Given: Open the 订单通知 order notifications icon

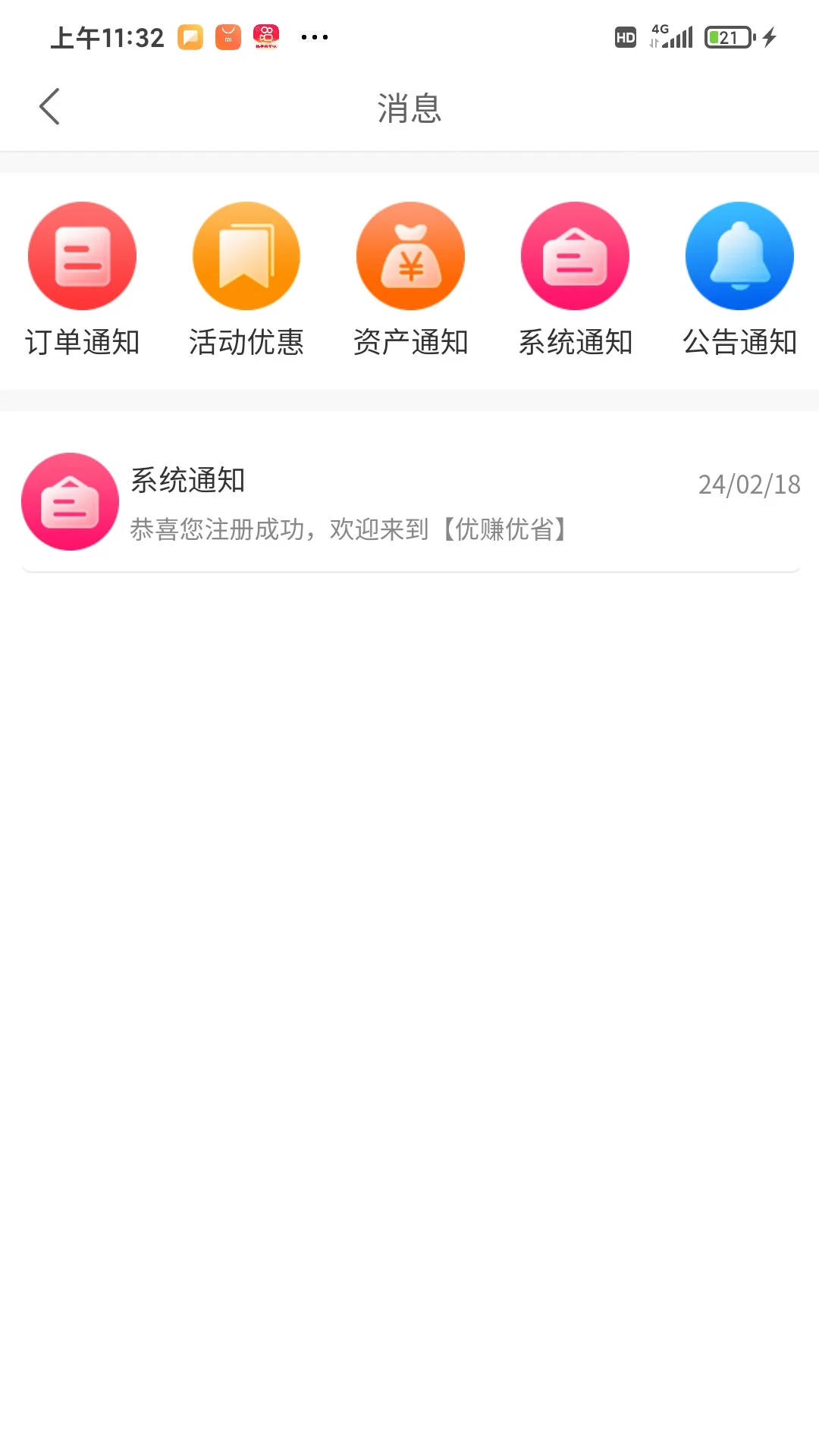Looking at the screenshot, I should tap(82, 256).
